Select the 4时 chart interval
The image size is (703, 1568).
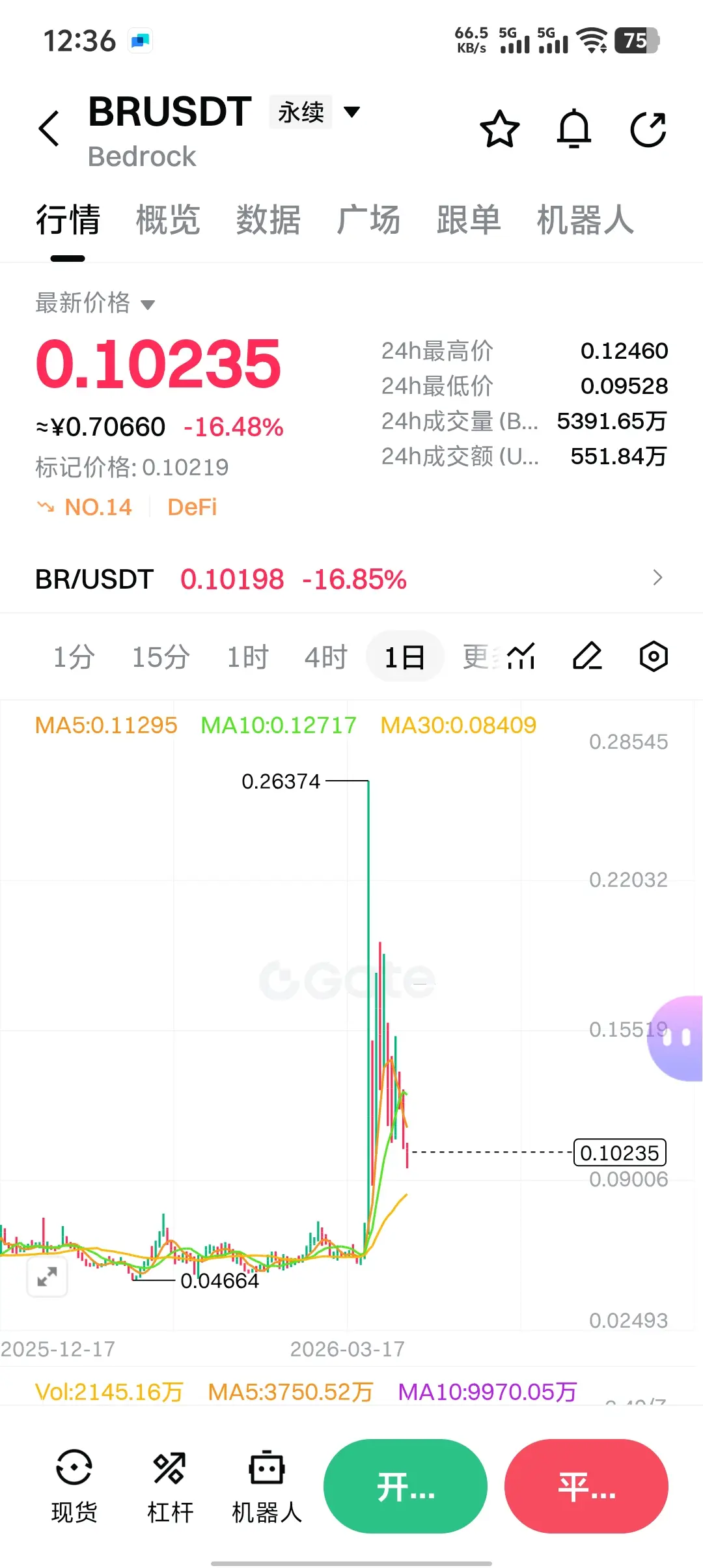tap(325, 657)
